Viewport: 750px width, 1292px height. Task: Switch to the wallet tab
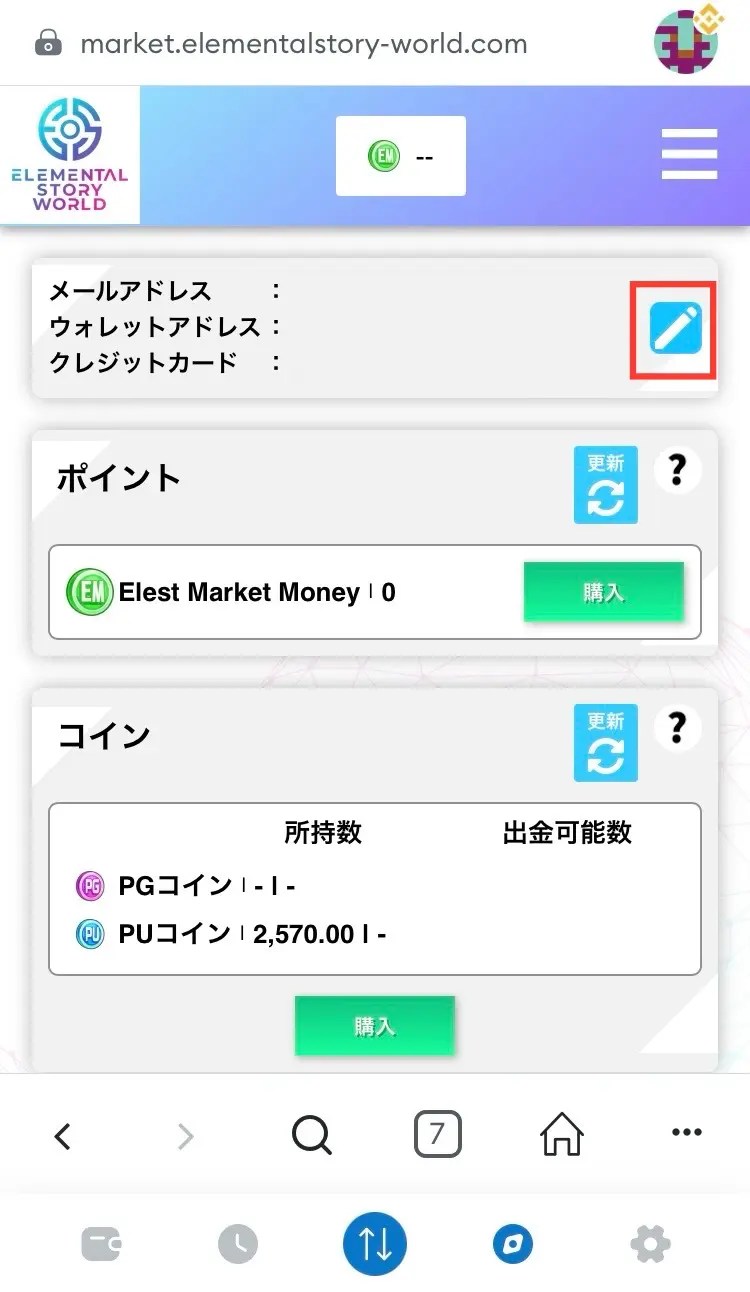coord(102,1245)
